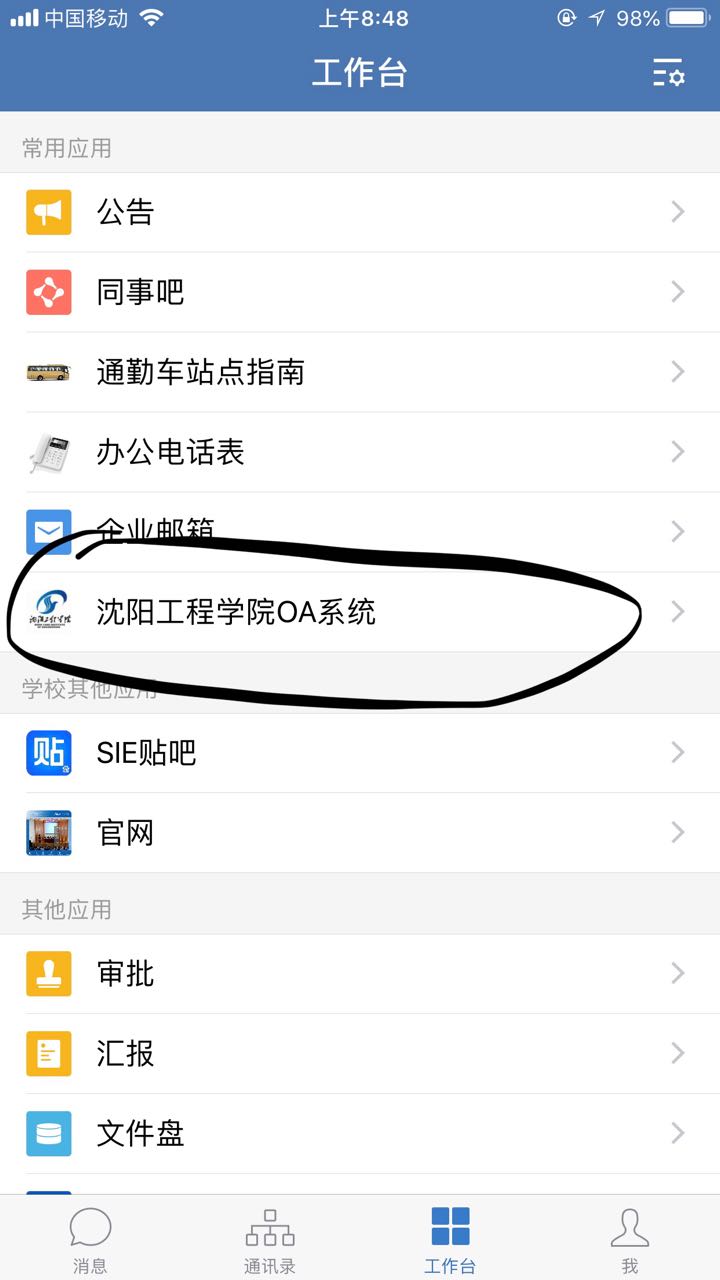Open 汇报 reports
Image resolution: width=720 pixels, height=1280 pixels.
[360, 1053]
